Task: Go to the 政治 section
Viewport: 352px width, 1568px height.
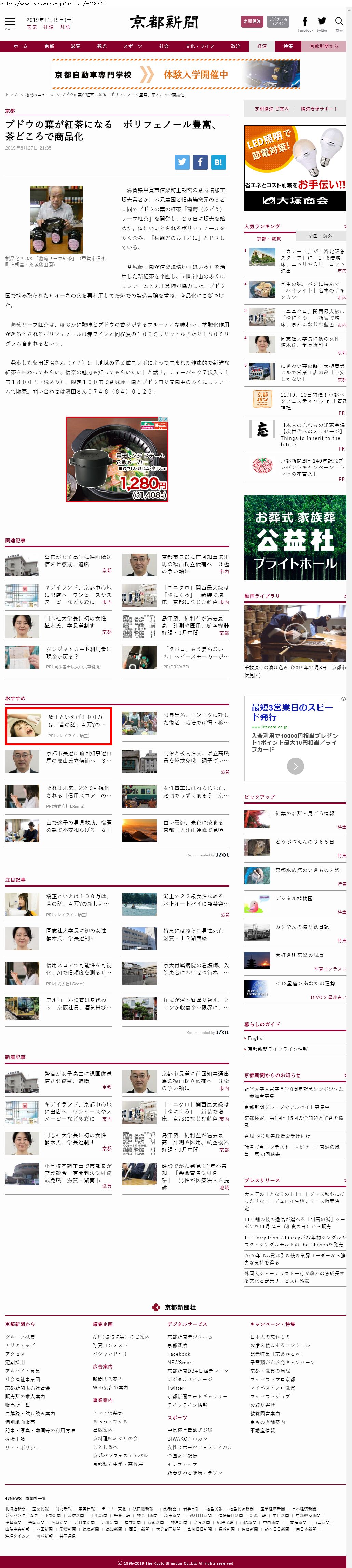Action: point(236,46)
